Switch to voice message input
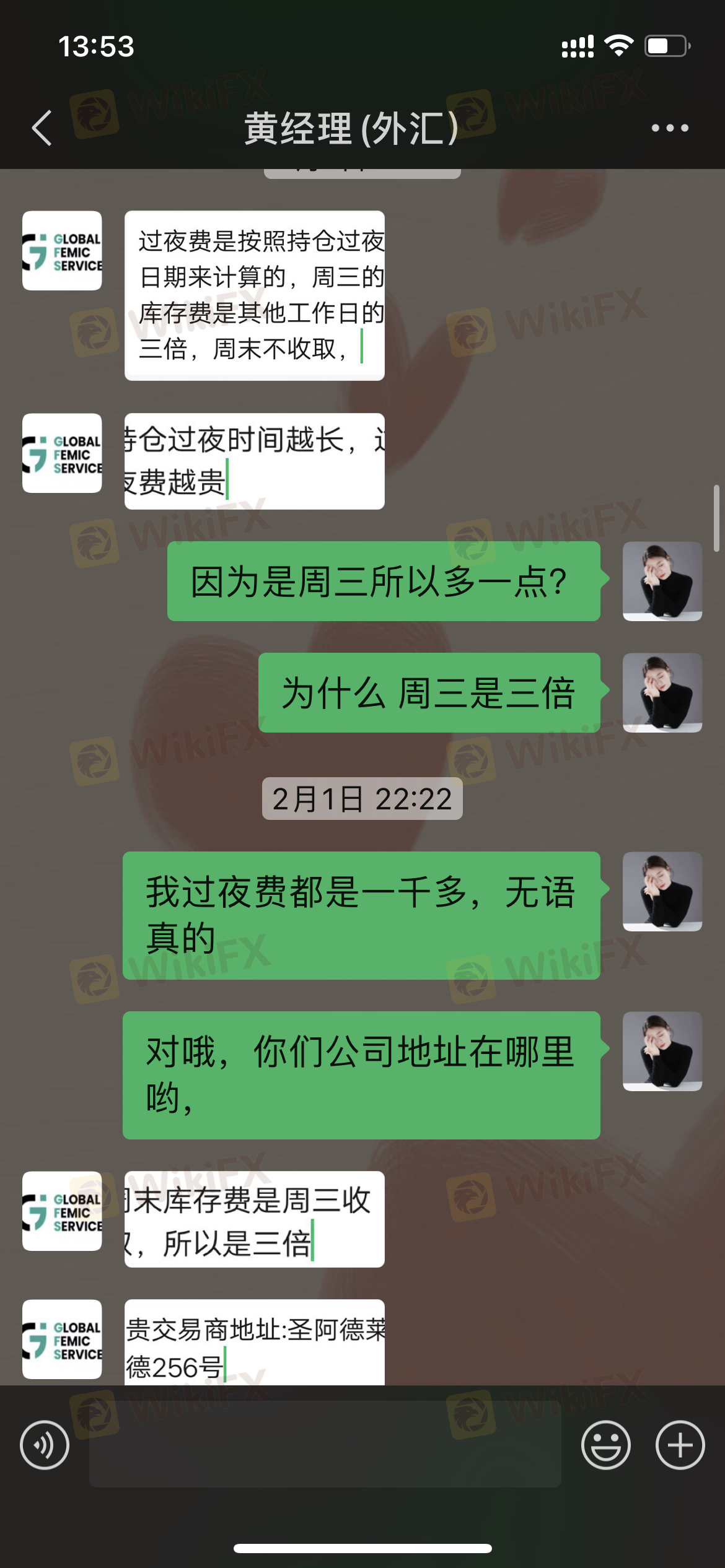Image resolution: width=725 pixels, height=1568 pixels. (45, 1445)
